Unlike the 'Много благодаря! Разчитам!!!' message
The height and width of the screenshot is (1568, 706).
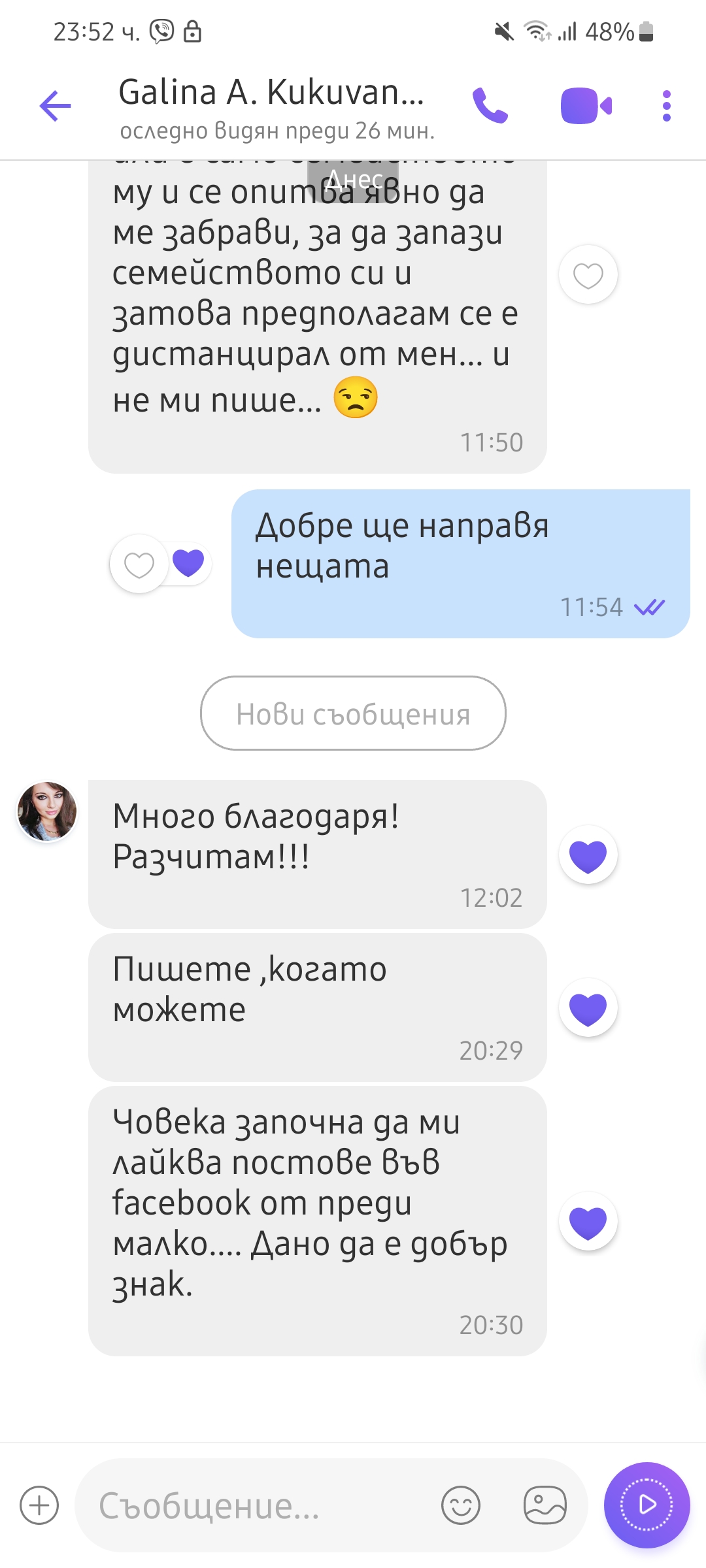(588, 855)
